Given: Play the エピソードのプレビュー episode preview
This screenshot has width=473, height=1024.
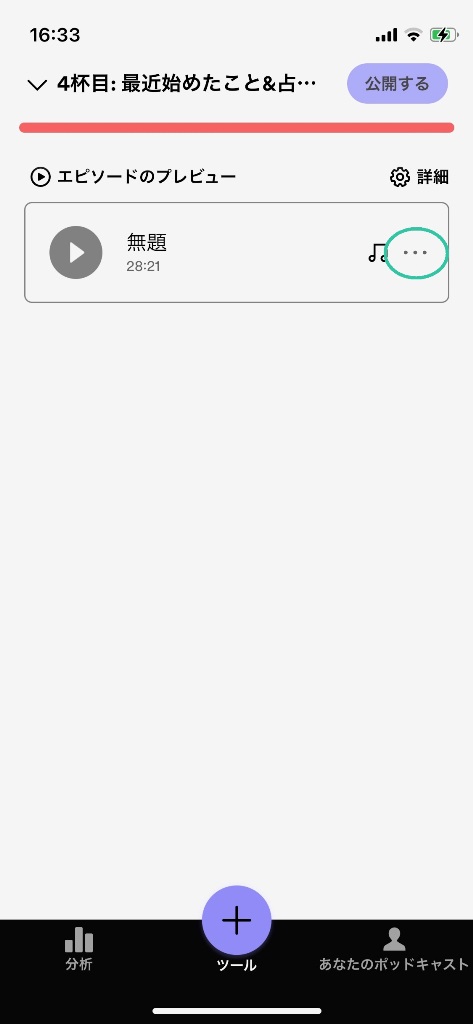Looking at the screenshot, I should 133,176.
